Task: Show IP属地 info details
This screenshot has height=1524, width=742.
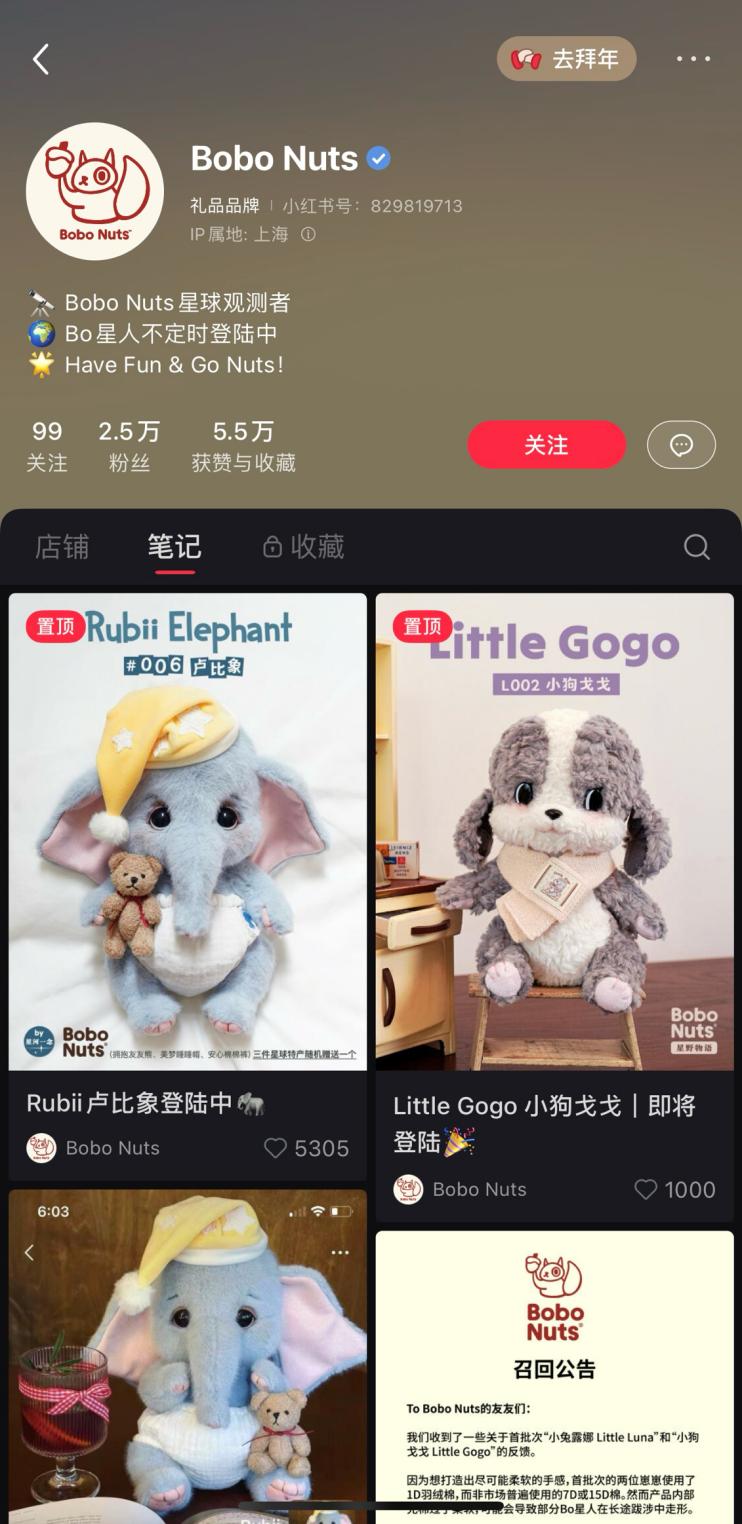Action: point(308,234)
